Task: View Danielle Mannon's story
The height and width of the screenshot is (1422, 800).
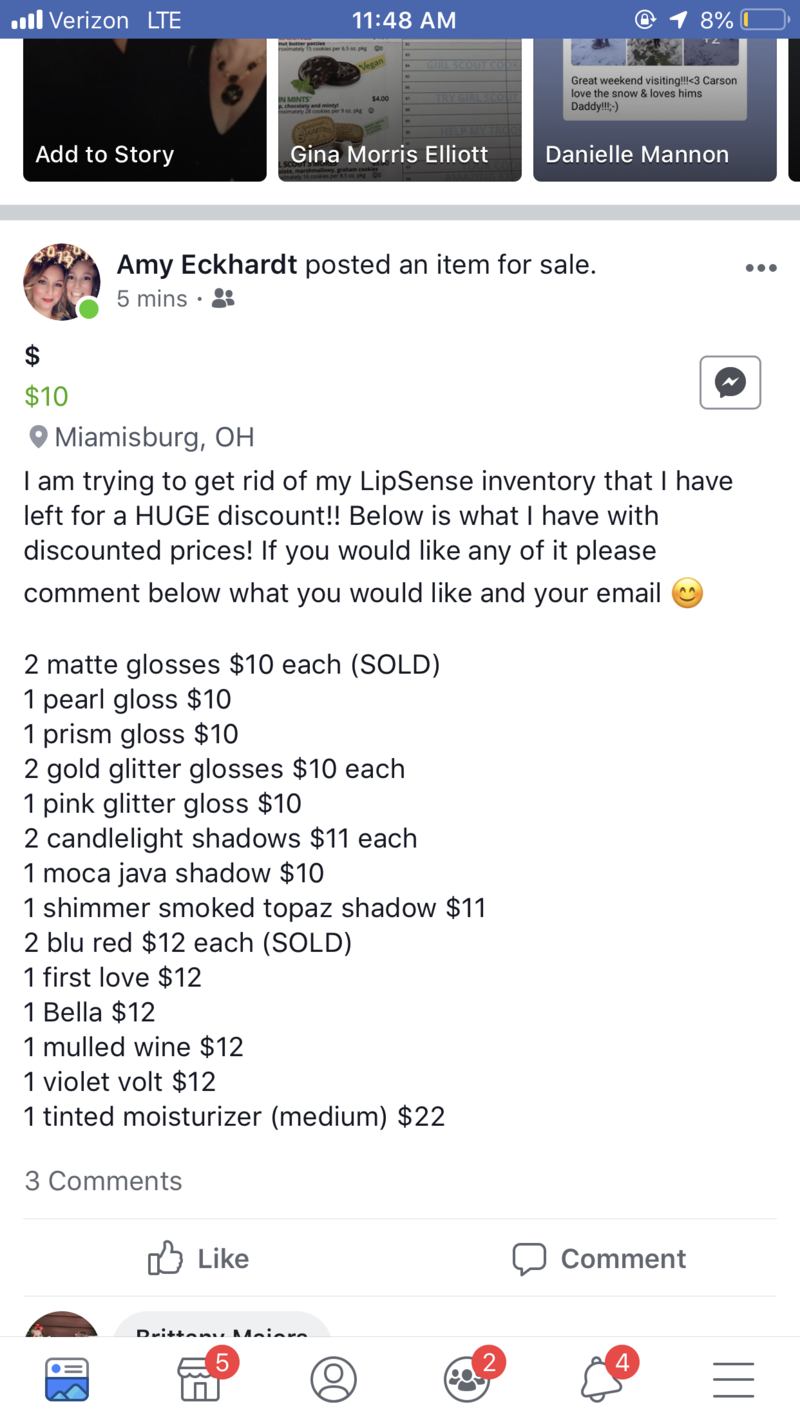Action: pyautogui.click(x=654, y=110)
